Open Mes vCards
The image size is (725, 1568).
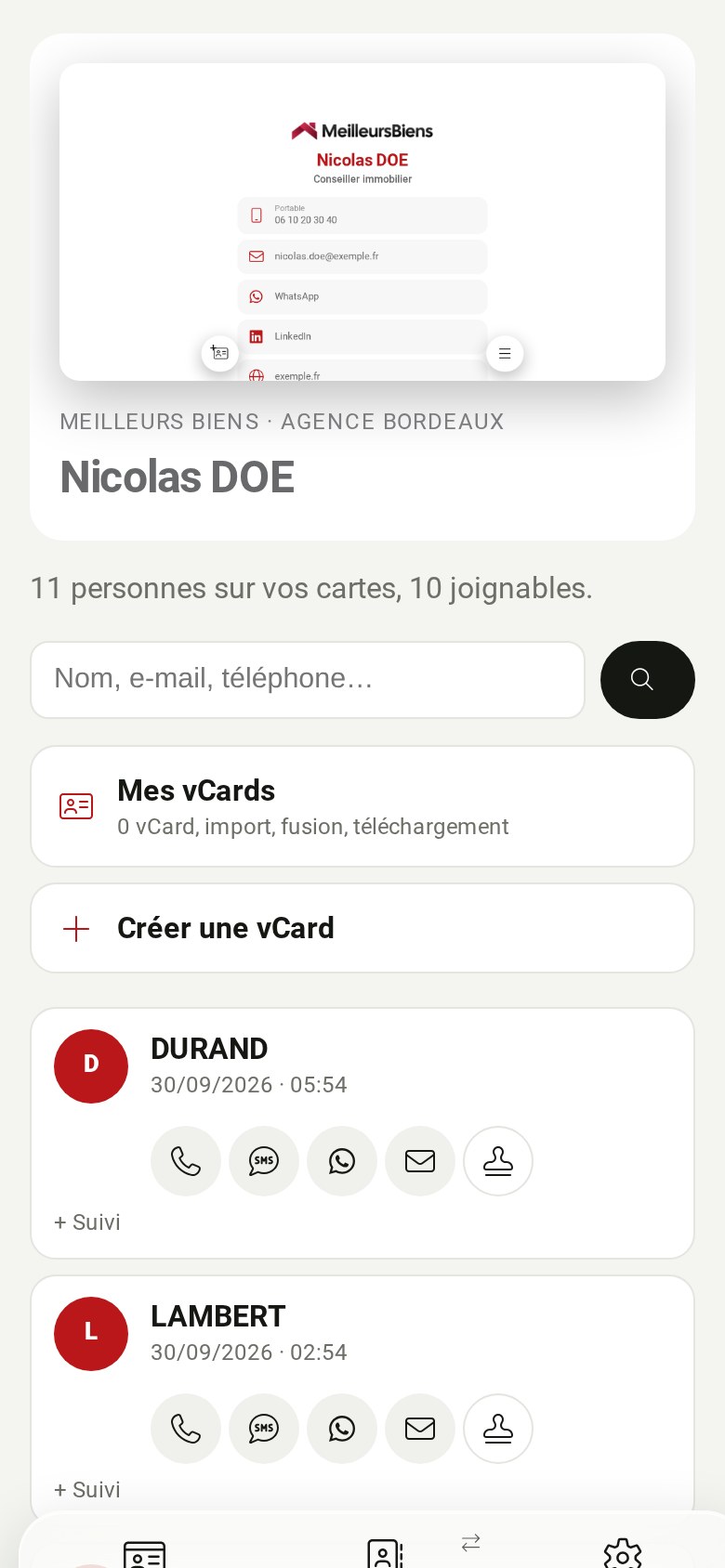tap(362, 806)
